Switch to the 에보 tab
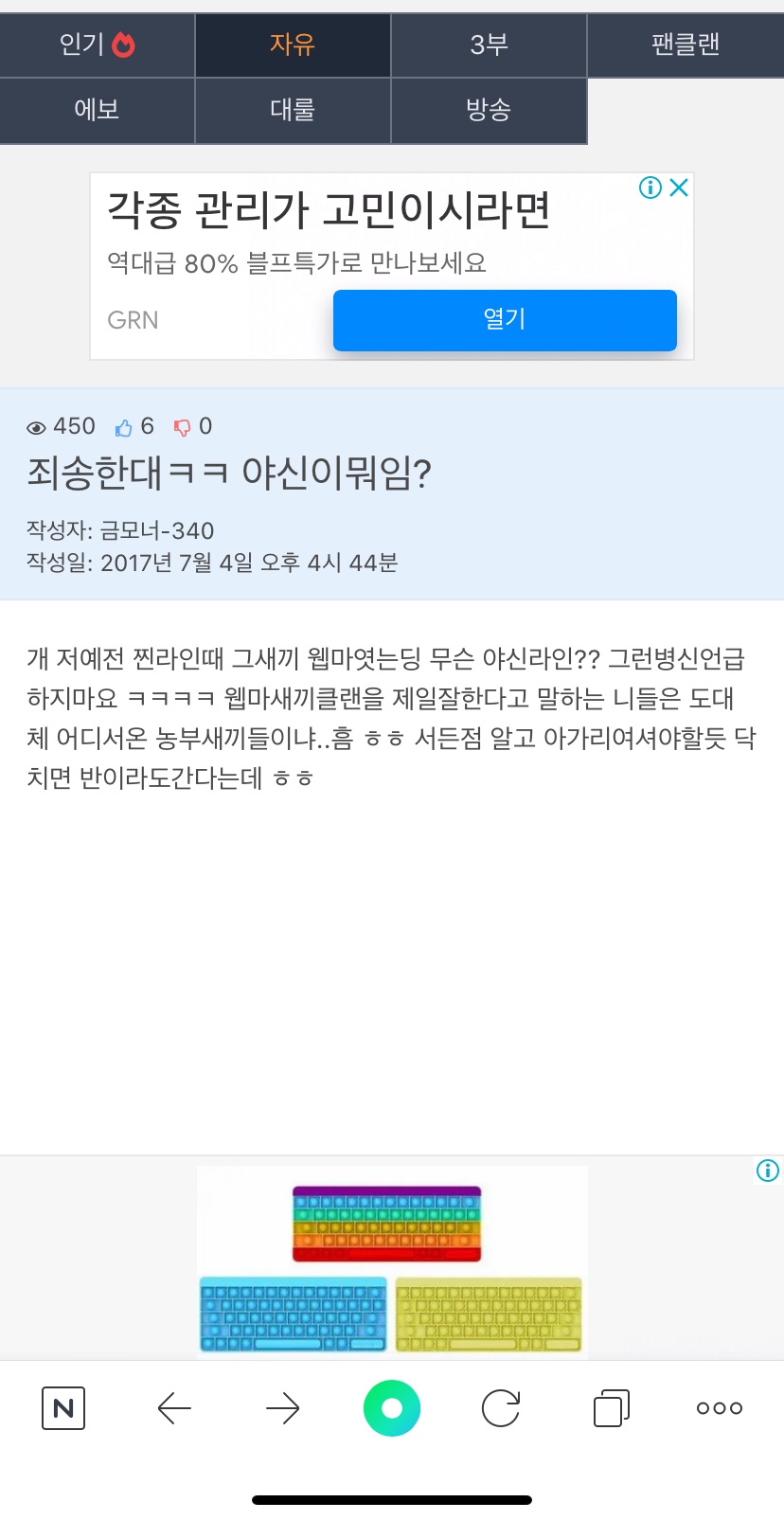 click(97, 110)
